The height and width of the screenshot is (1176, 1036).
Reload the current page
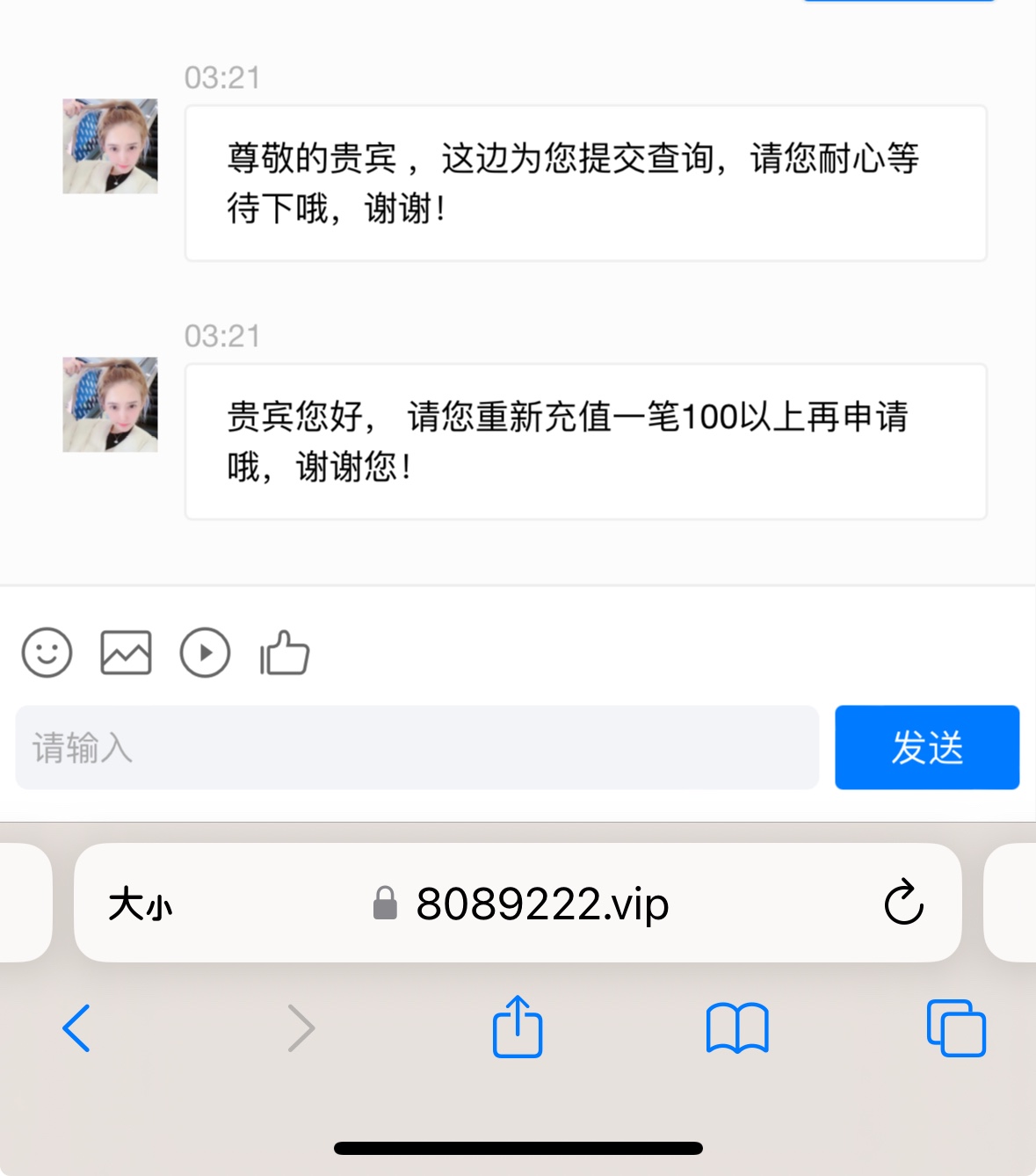point(903,903)
